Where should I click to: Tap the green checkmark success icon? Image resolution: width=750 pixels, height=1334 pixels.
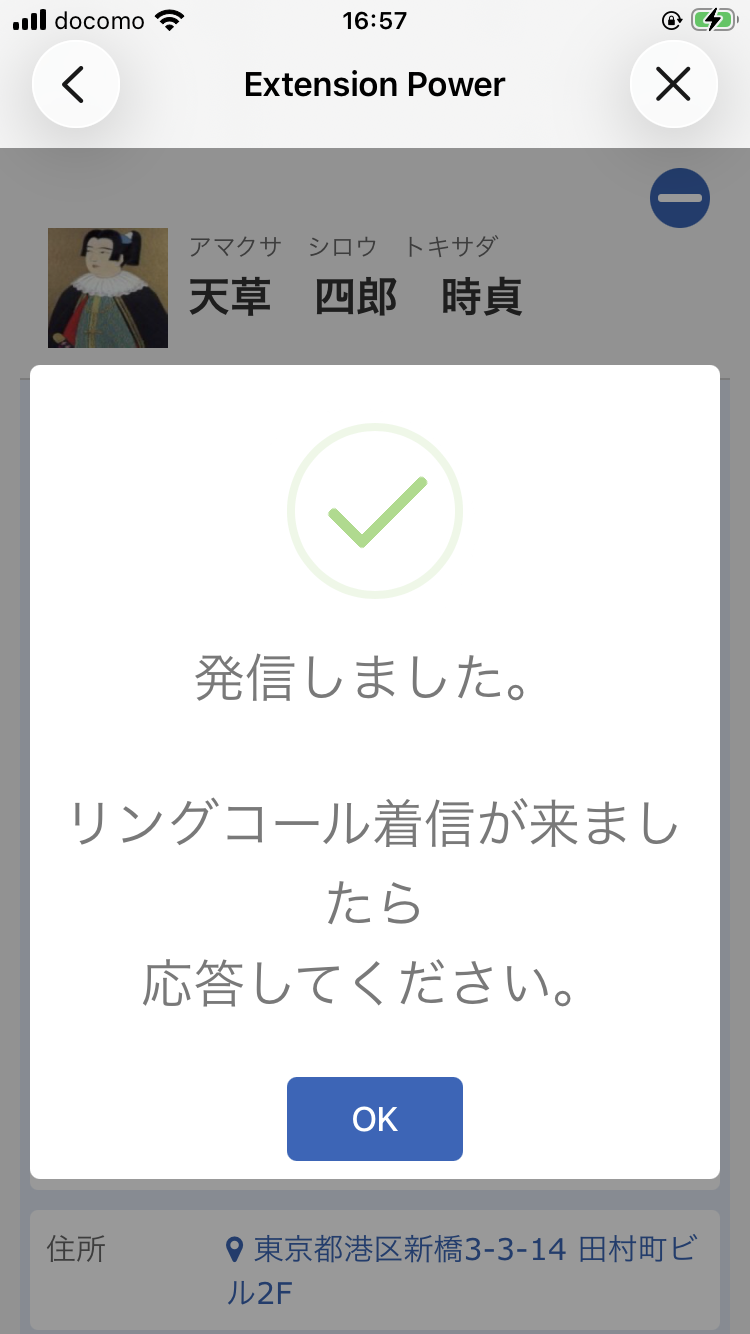[375, 510]
